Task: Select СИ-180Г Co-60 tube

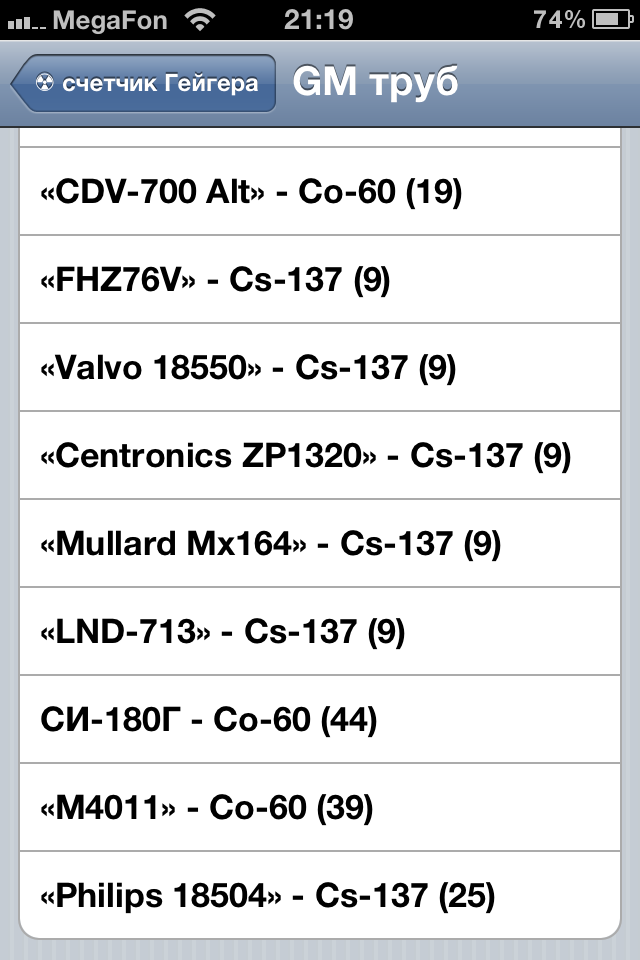Action: pyautogui.click(x=320, y=720)
